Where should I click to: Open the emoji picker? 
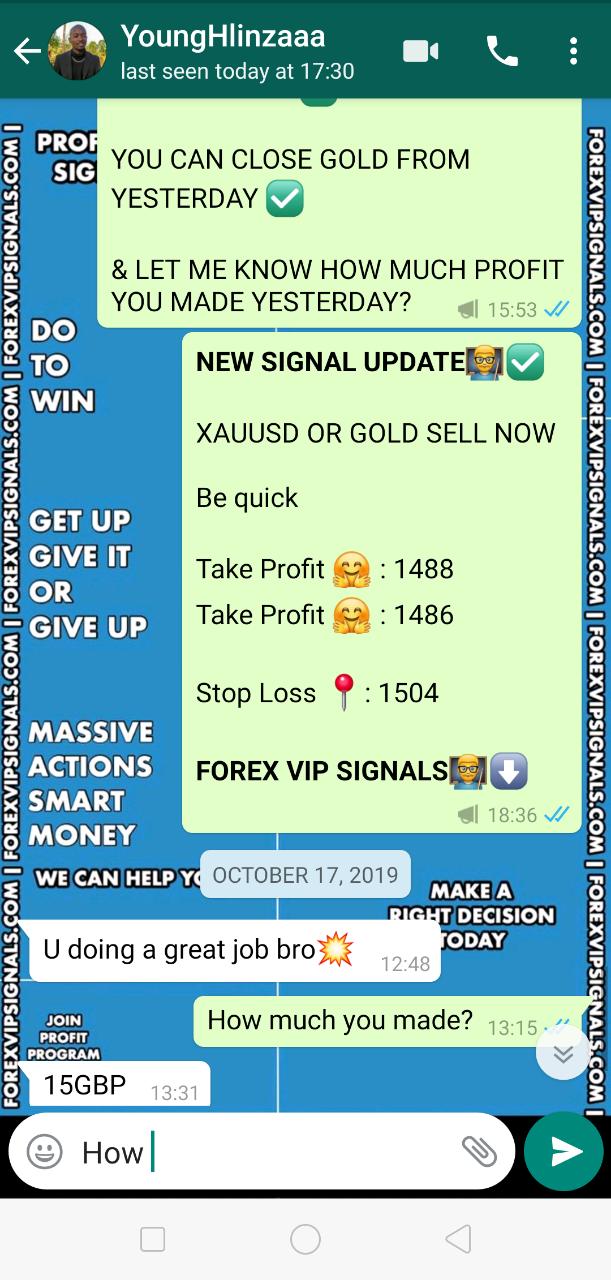45,1152
